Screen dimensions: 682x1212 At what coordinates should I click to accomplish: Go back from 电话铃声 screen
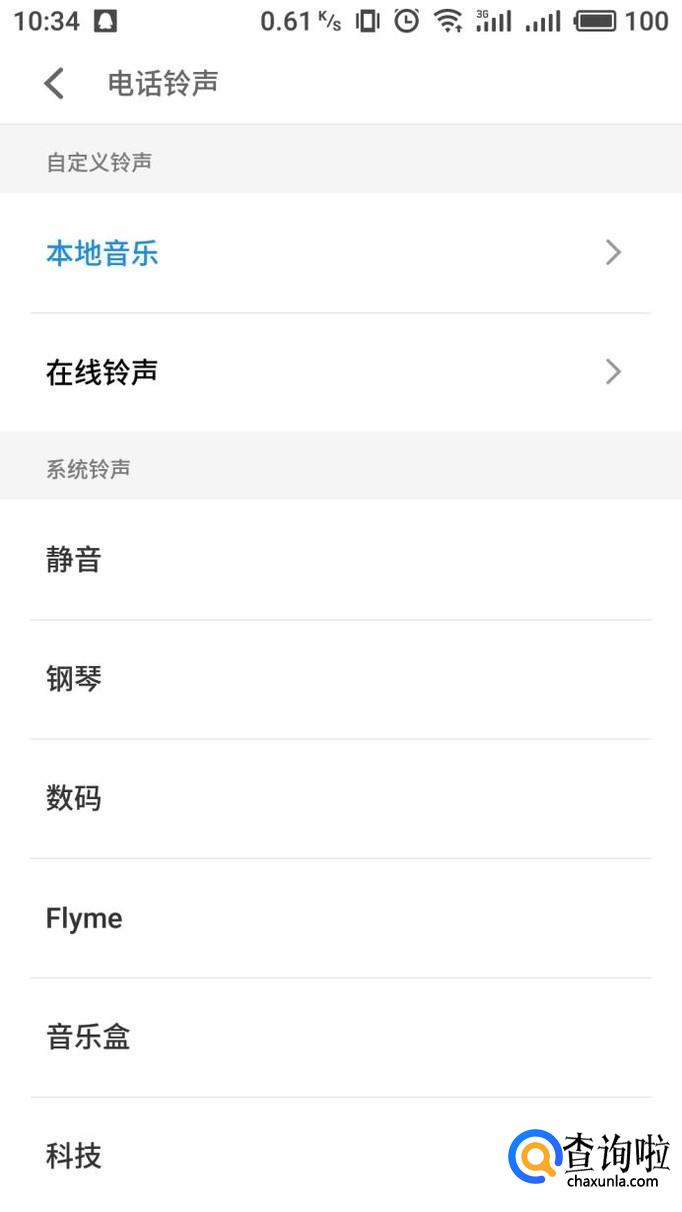[54, 83]
